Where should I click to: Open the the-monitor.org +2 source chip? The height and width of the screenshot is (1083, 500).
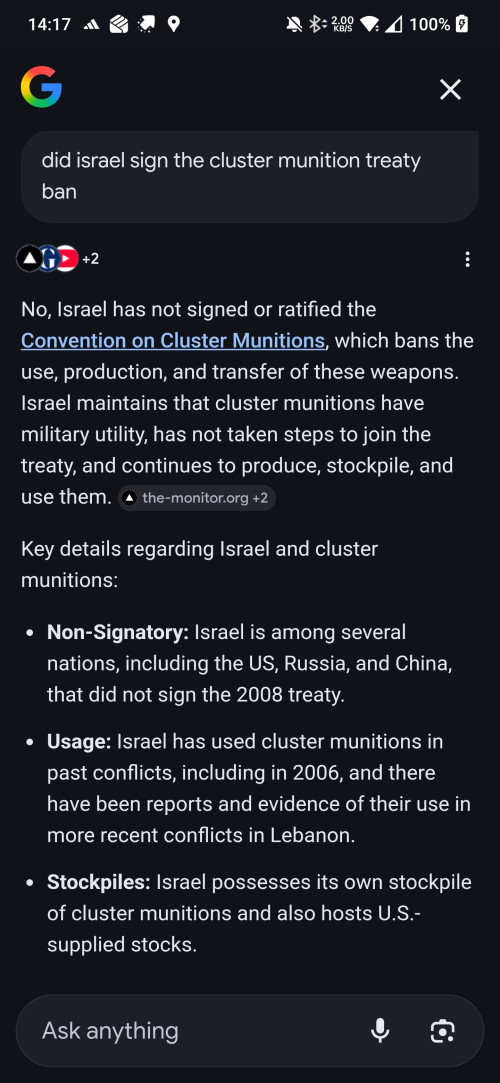pyautogui.click(x=197, y=498)
